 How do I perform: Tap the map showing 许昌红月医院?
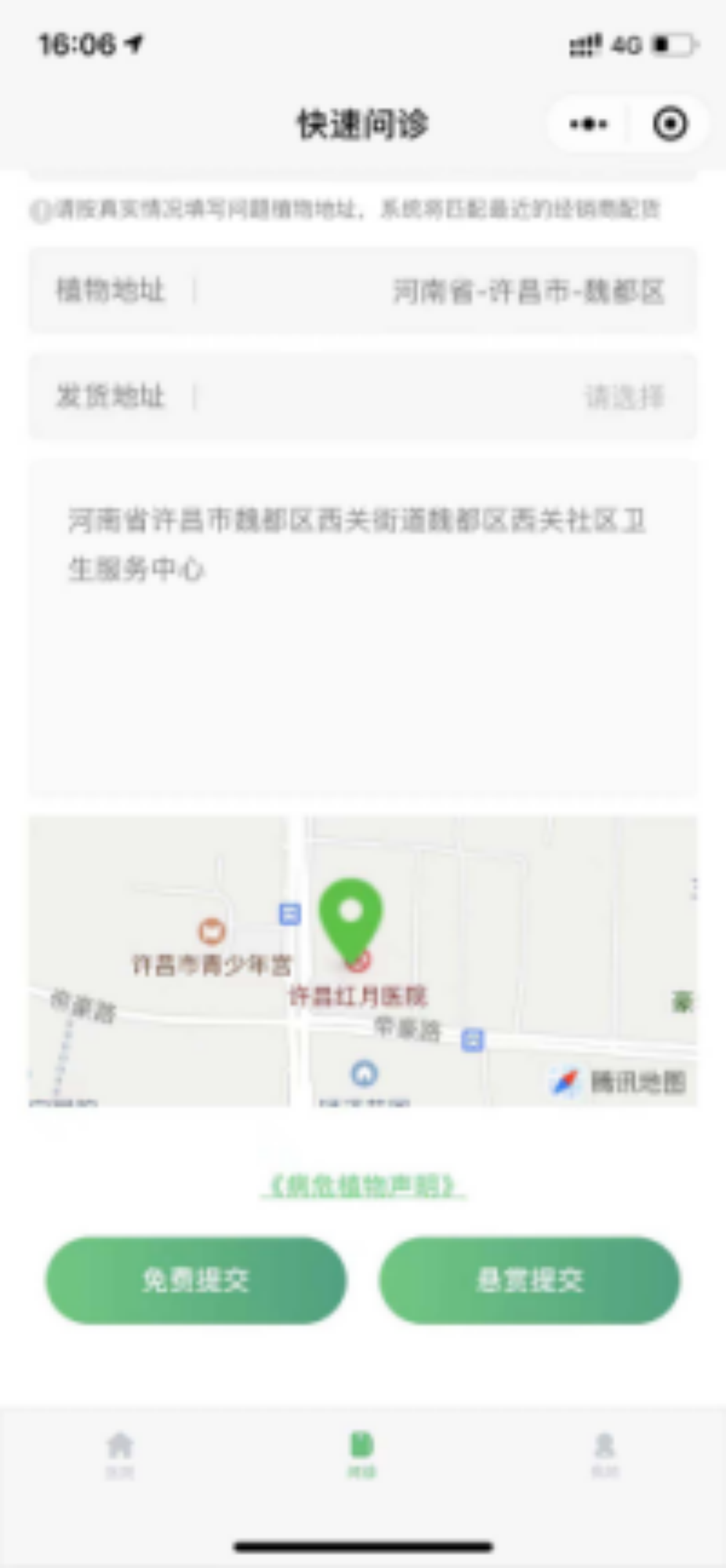[x=363, y=961]
